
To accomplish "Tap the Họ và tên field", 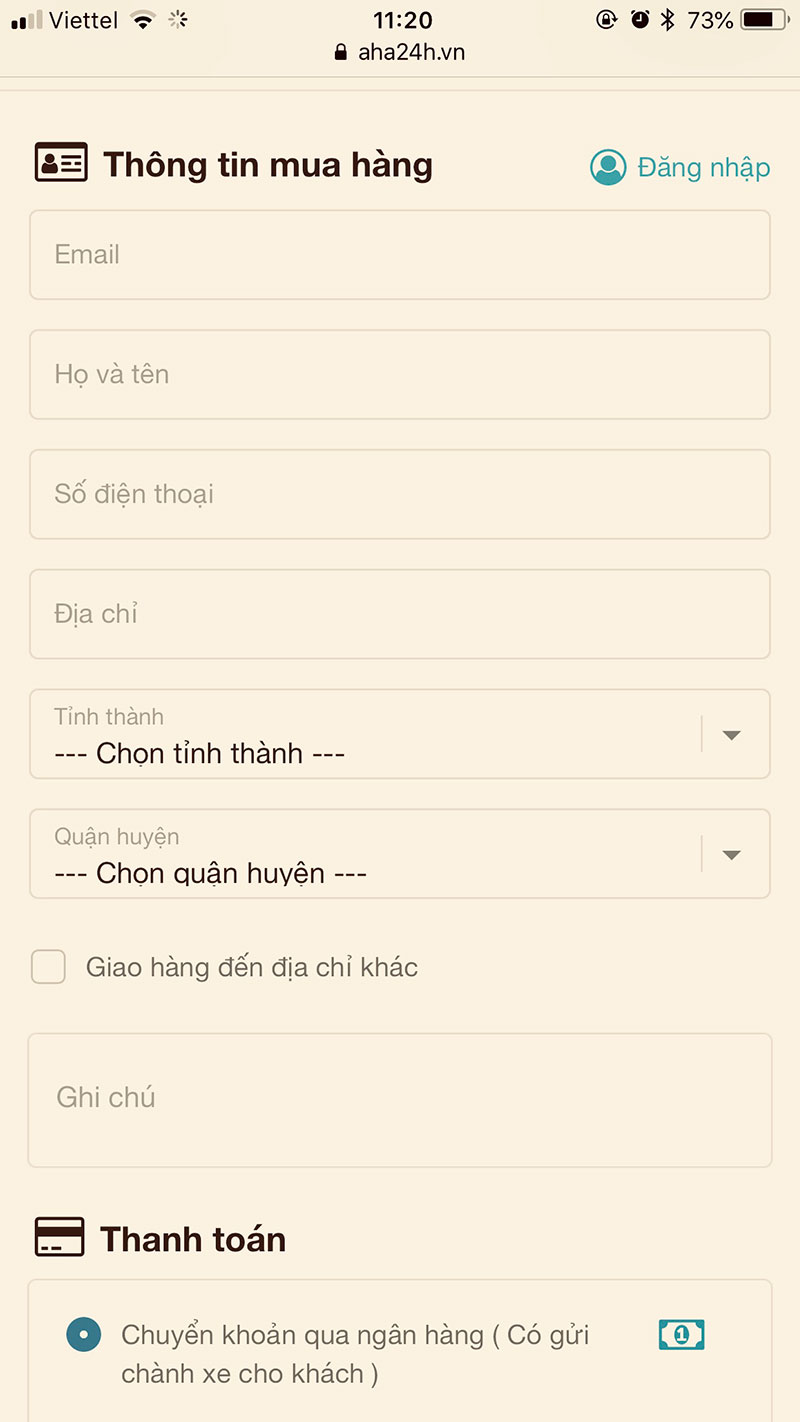I will tap(400, 375).
